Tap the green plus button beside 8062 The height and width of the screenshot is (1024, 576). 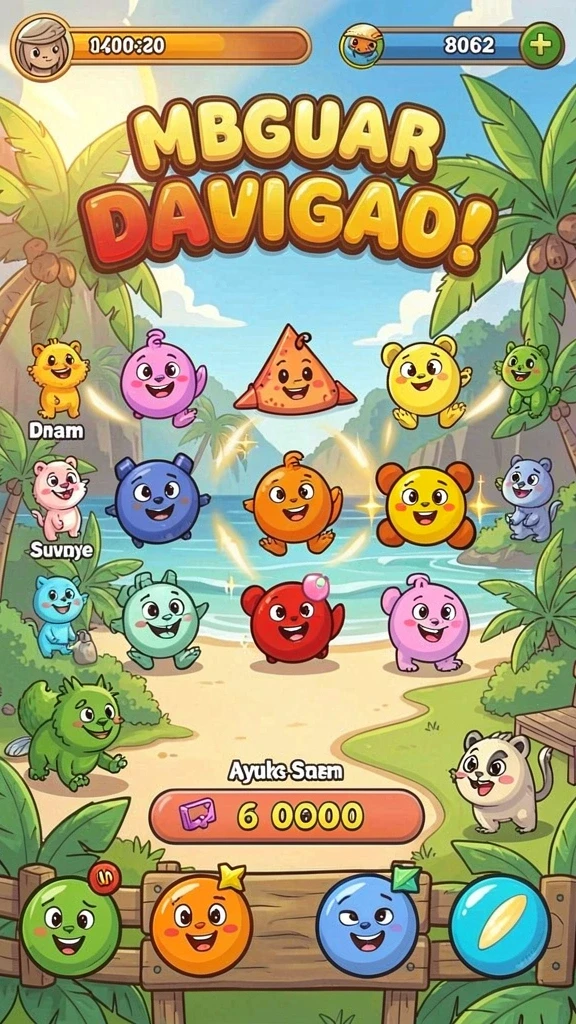[541, 45]
